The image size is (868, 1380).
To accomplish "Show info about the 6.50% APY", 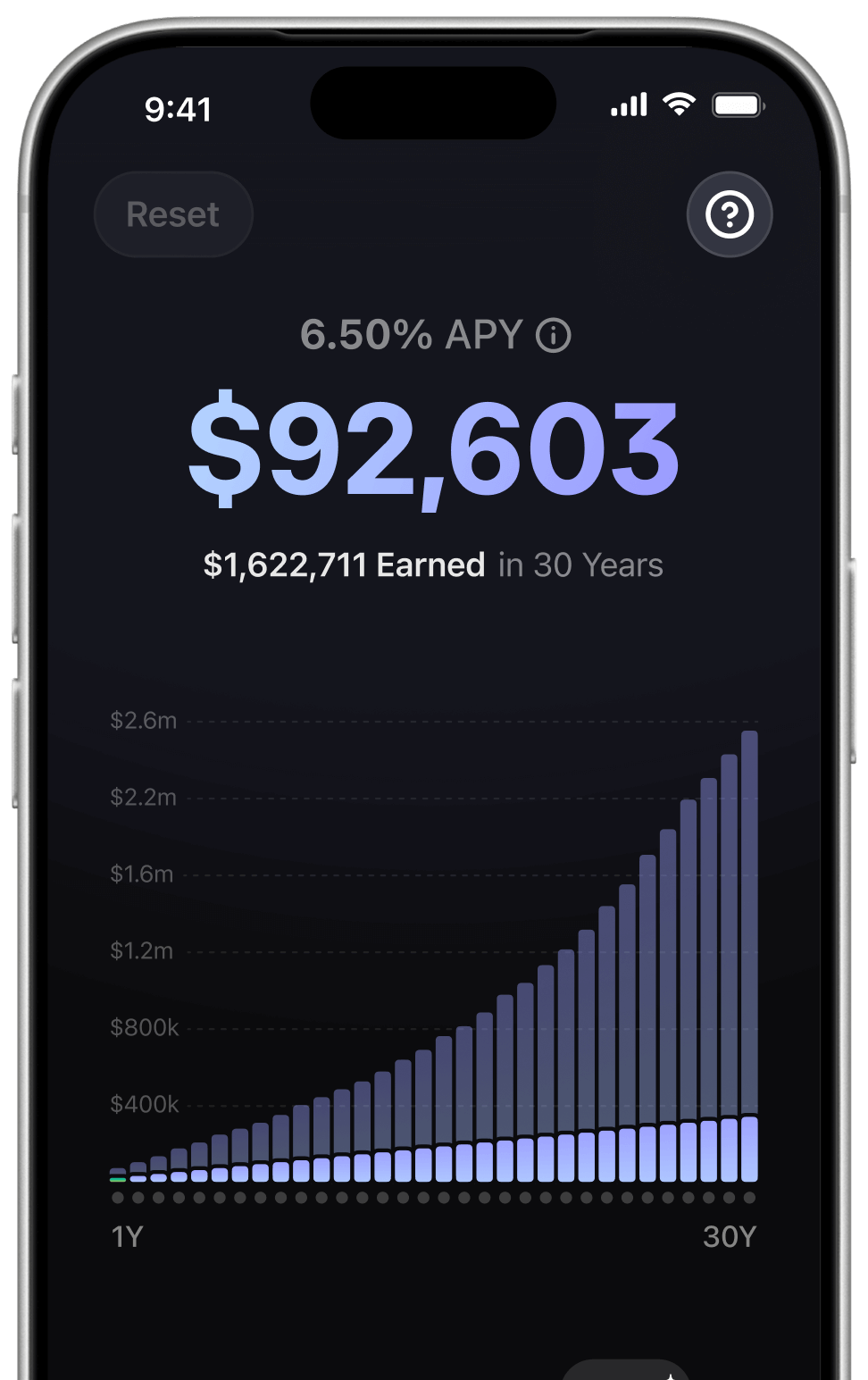I will (x=553, y=336).
